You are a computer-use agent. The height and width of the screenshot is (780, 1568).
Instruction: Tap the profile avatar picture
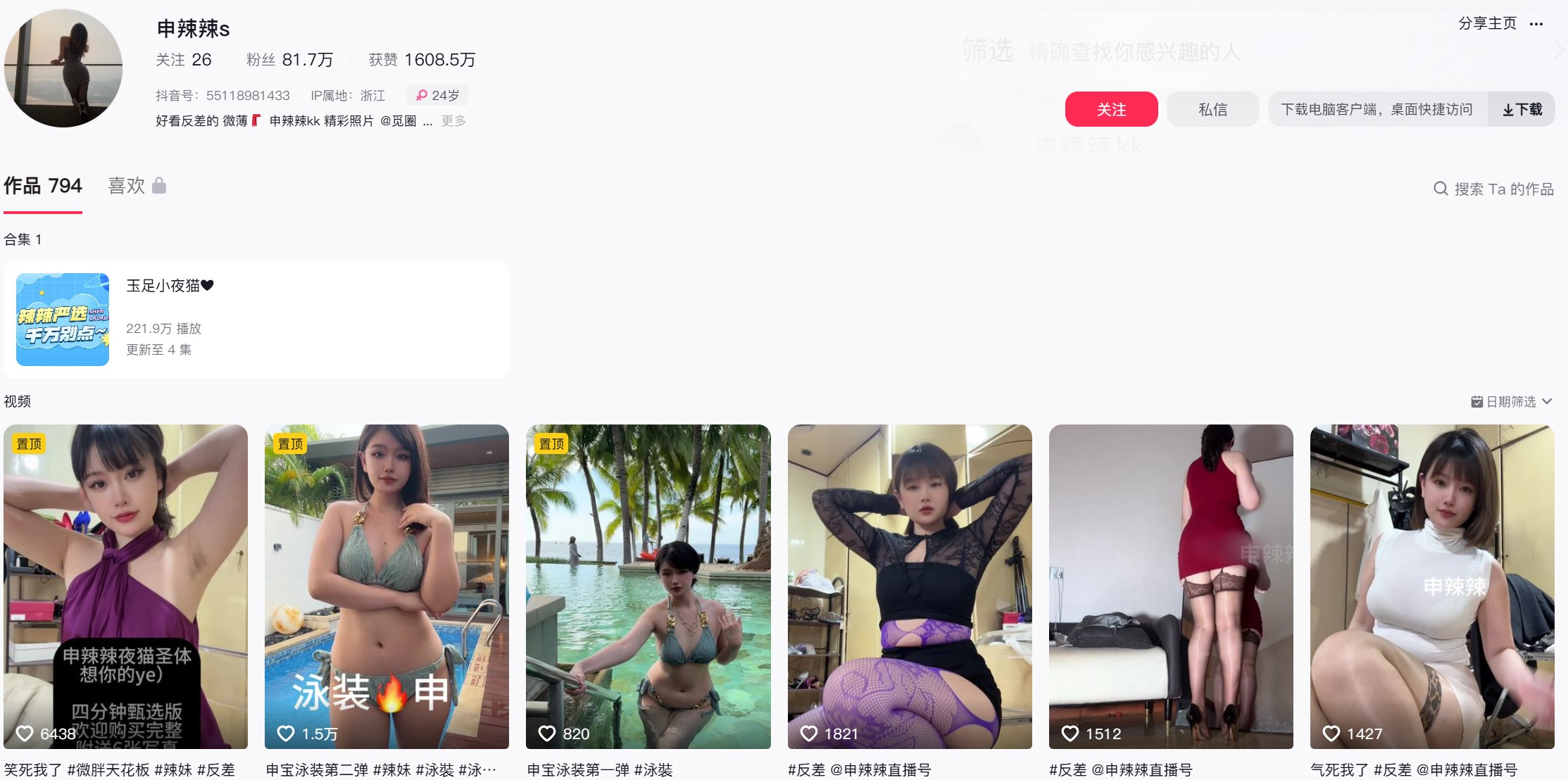pos(63,68)
